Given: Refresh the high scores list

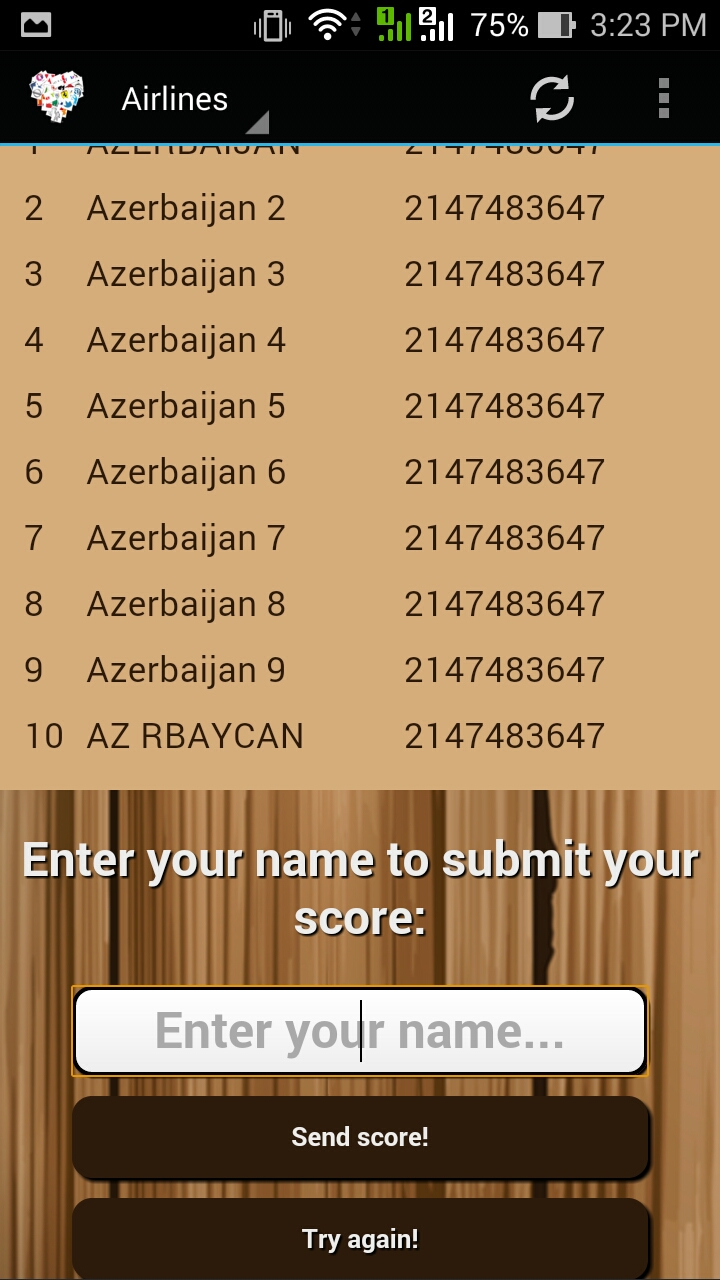Looking at the screenshot, I should pyautogui.click(x=551, y=98).
